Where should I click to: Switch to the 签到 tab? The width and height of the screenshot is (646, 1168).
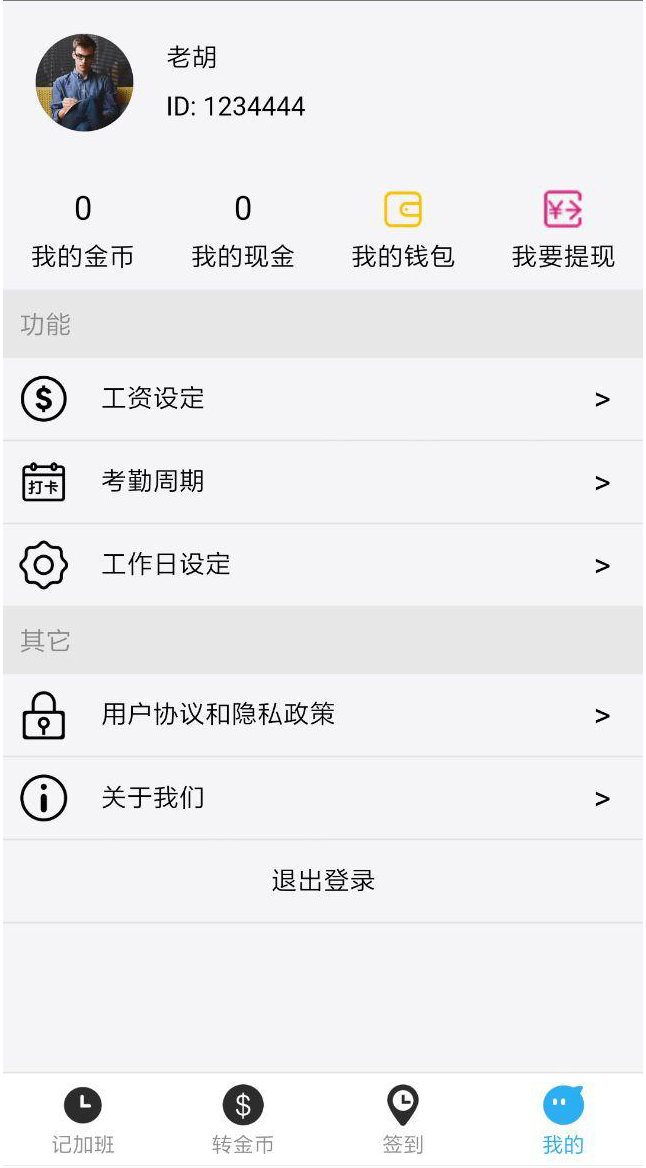tap(403, 1120)
